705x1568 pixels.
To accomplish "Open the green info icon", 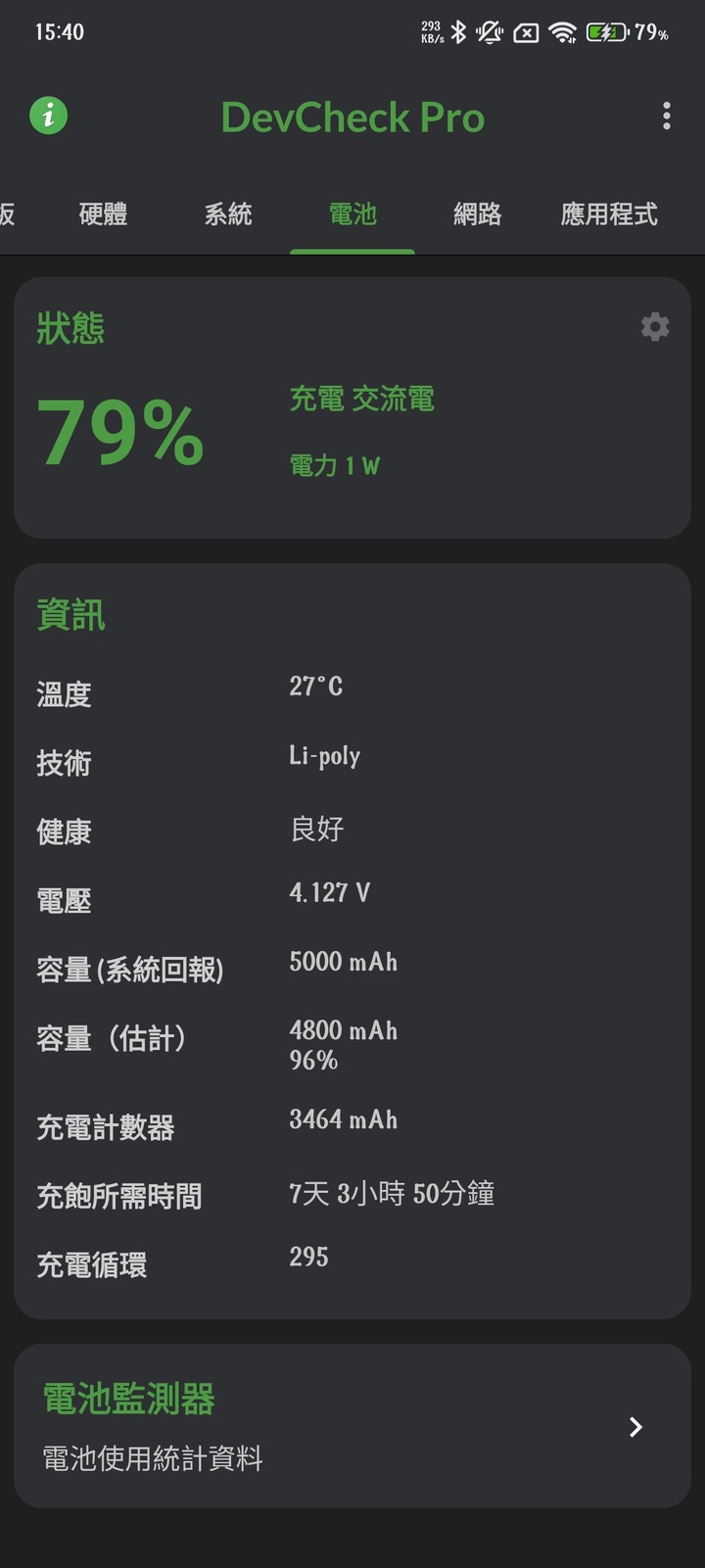I will click(x=48, y=117).
